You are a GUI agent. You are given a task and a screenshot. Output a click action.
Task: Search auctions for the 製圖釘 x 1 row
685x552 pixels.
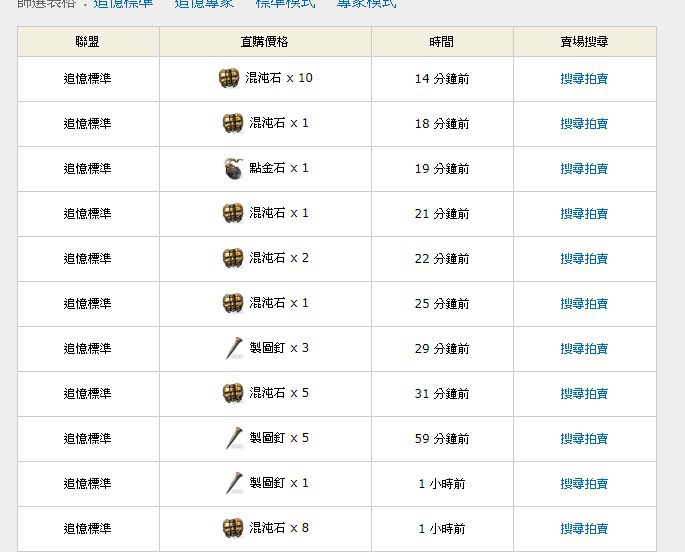point(584,483)
